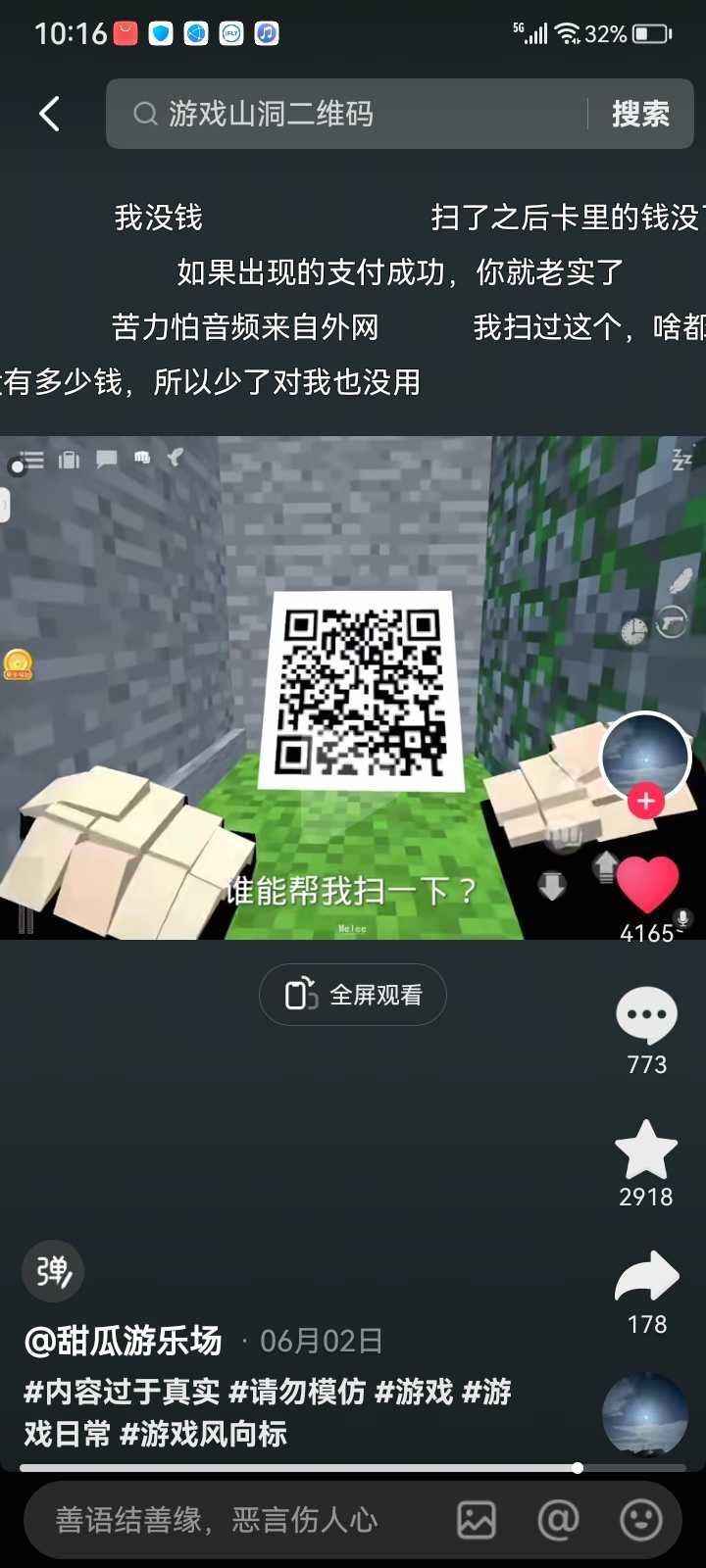706x1568 pixels.
Task: Follow the creator with the red plus
Action: tap(645, 801)
